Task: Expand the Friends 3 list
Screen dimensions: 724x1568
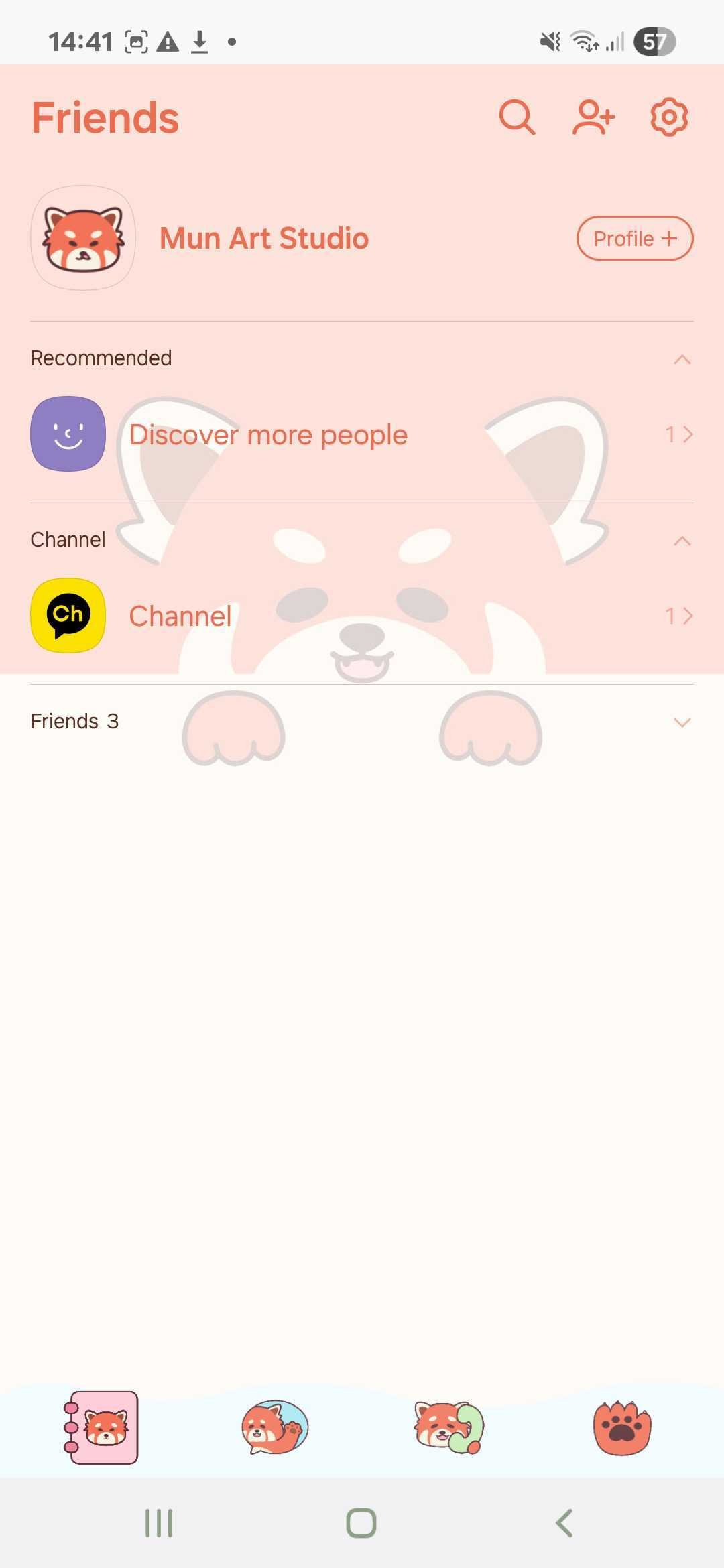Action: pos(682,722)
